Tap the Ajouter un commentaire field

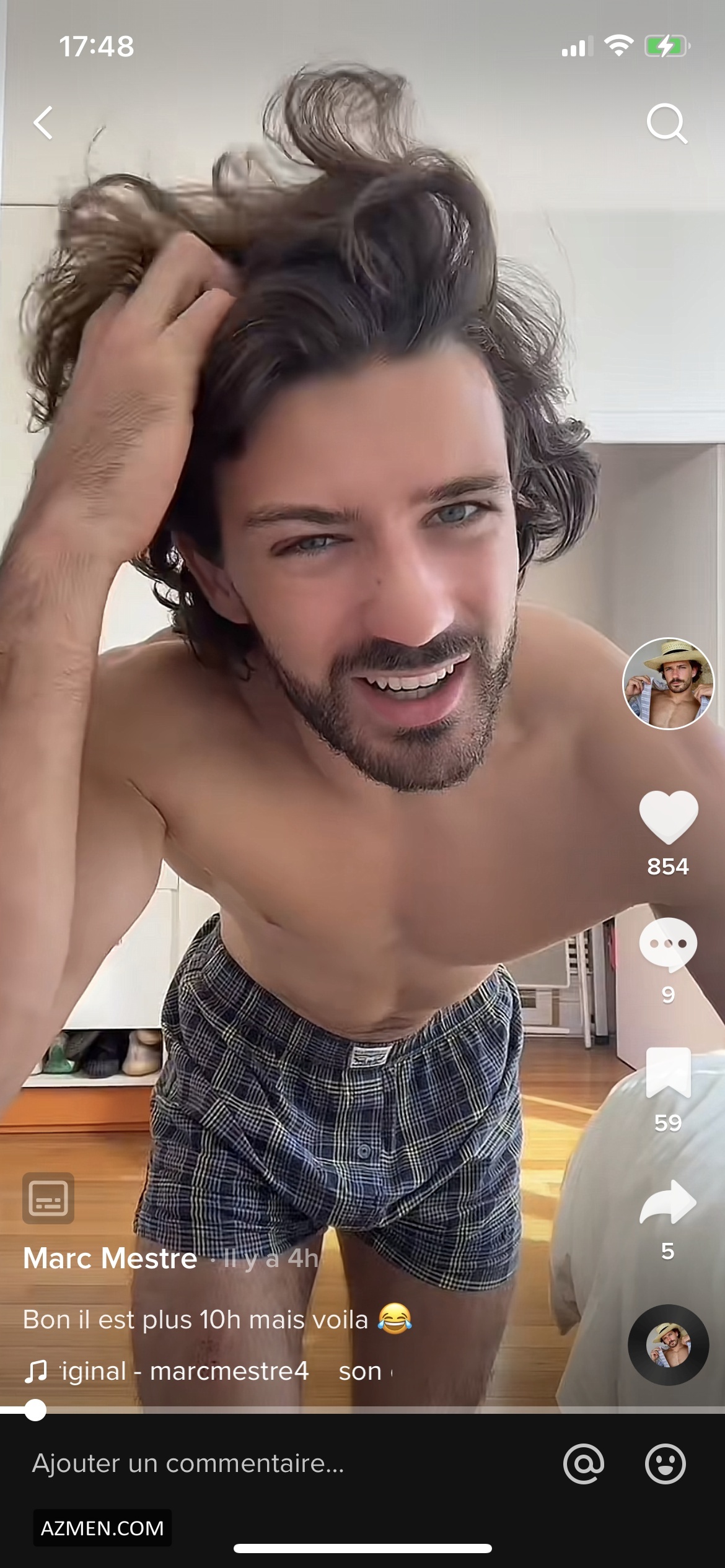pos(248,1463)
